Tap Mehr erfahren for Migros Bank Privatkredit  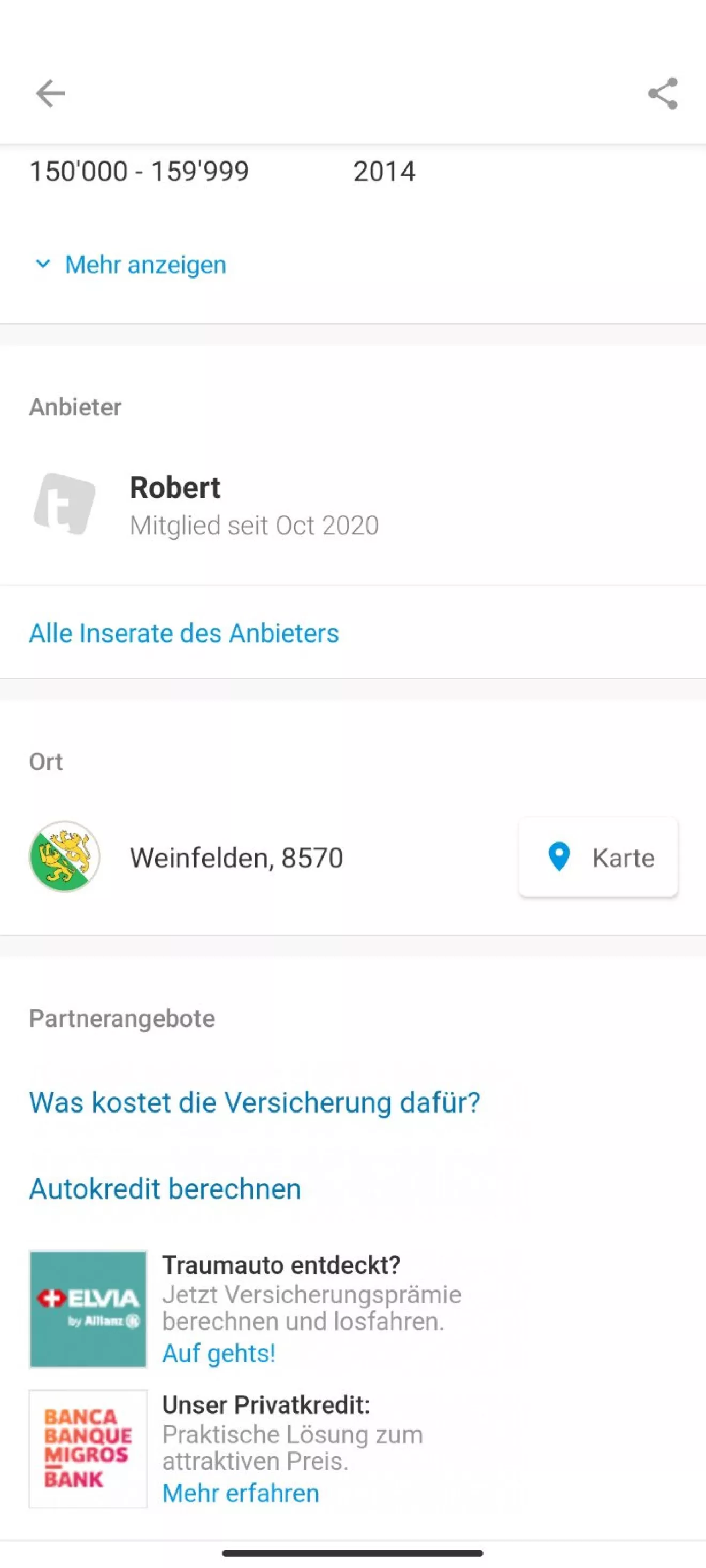(240, 1493)
